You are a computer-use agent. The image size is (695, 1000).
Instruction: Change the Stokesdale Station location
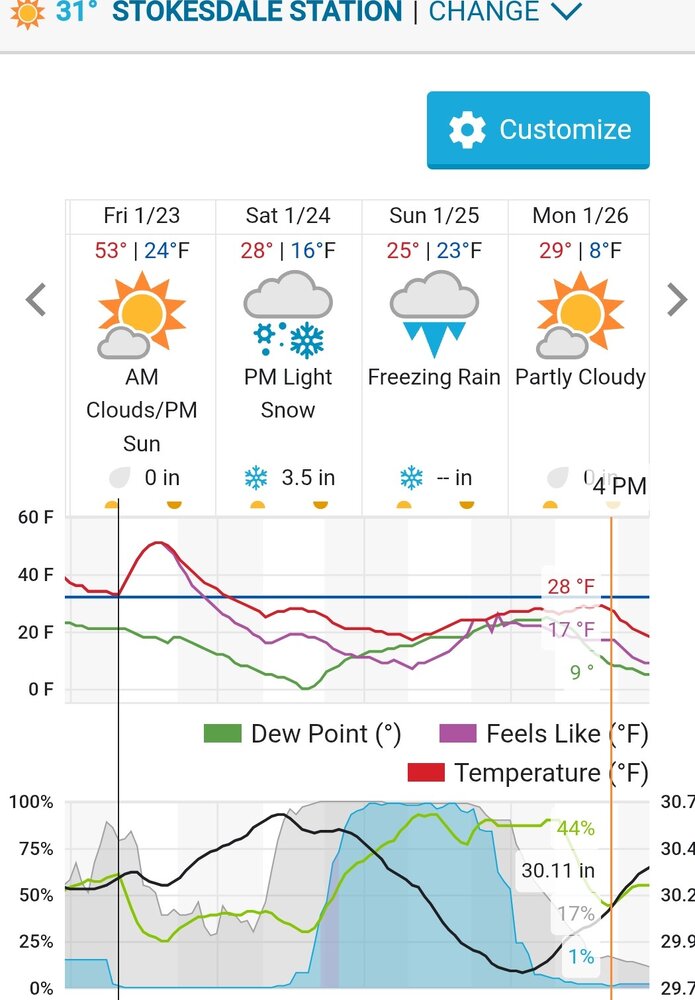coord(505,13)
